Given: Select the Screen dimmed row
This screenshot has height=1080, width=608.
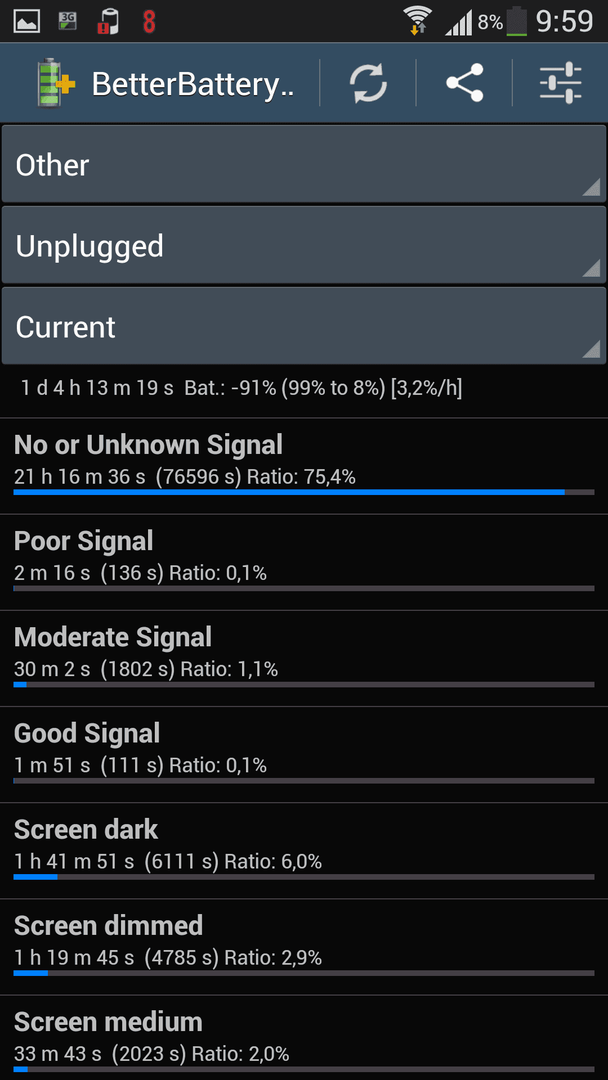Looking at the screenshot, I should [x=304, y=947].
